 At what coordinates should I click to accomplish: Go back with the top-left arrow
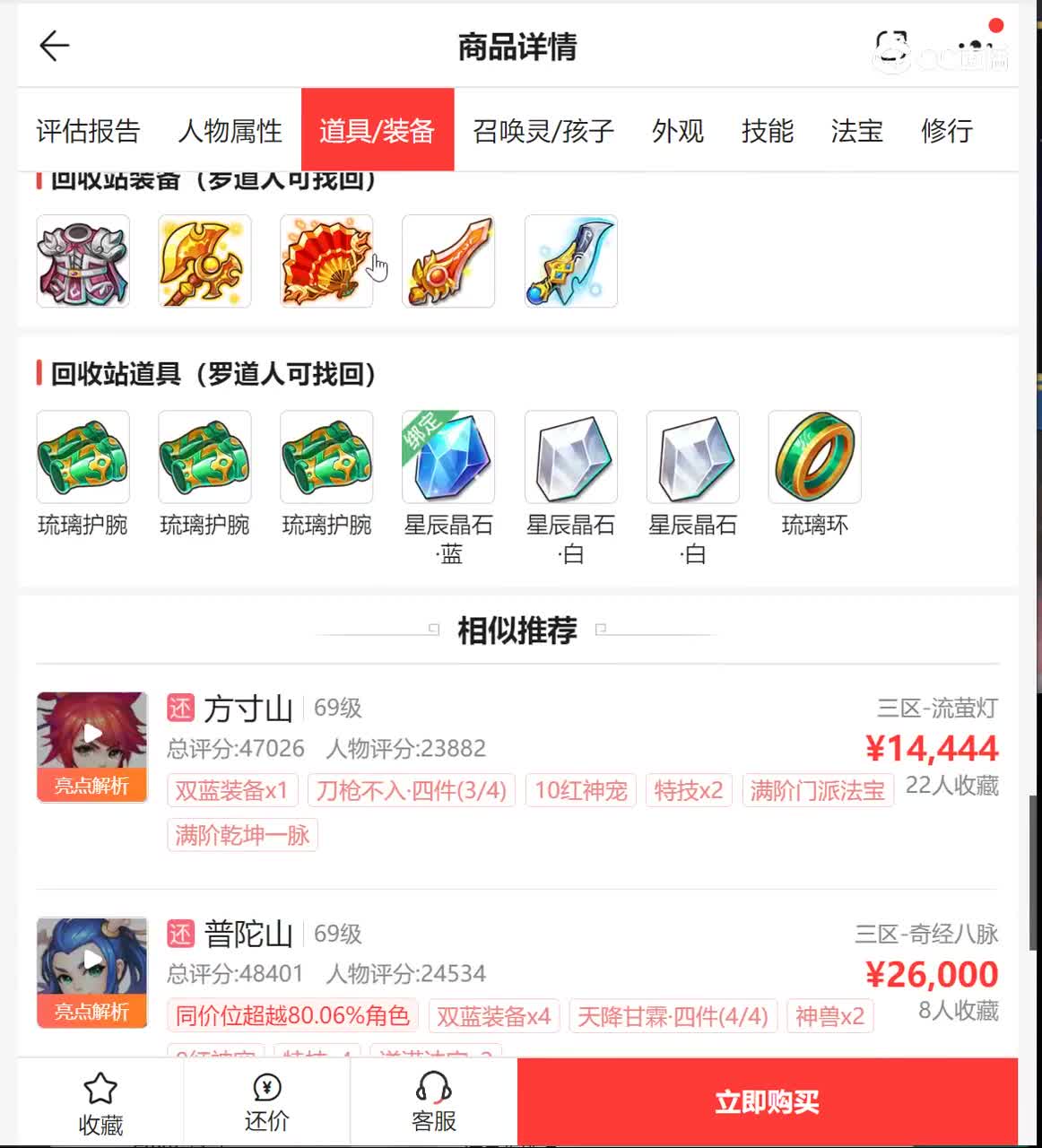[x=55, y=46]
